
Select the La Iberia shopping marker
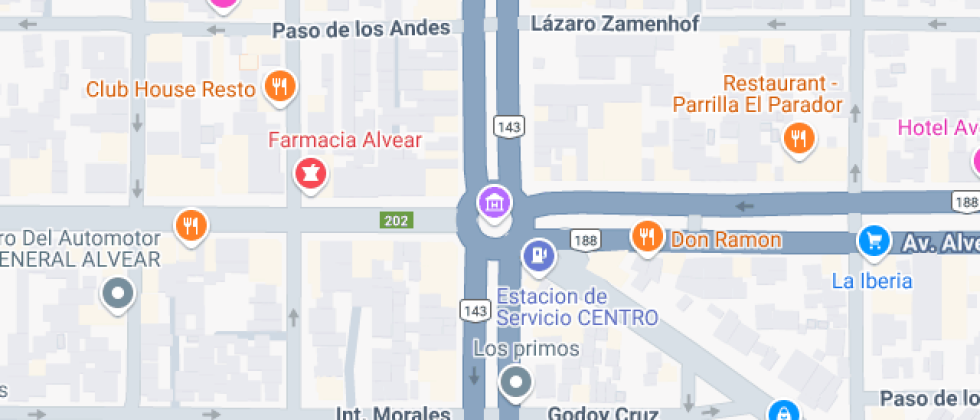pos(874,241)
